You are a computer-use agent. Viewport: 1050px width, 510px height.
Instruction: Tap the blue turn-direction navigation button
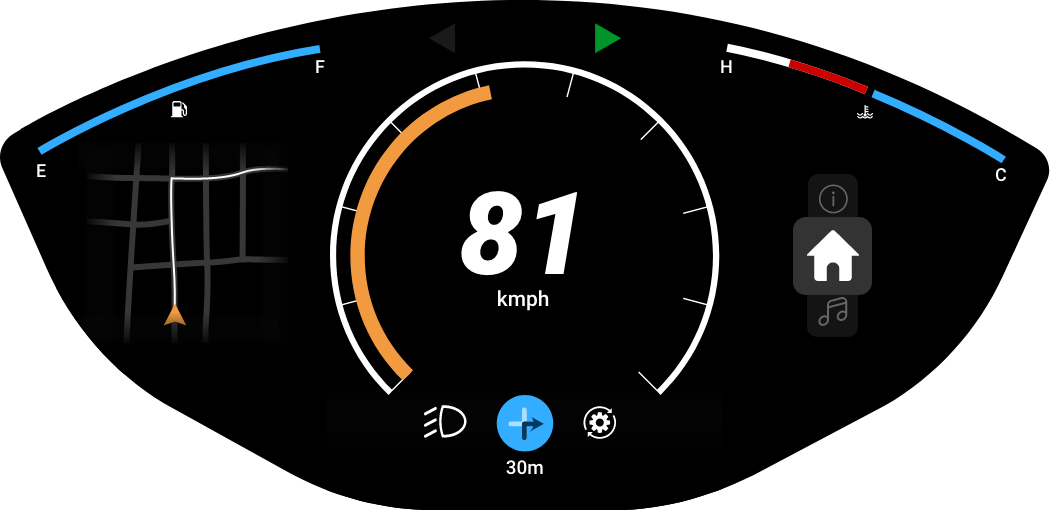[525, 423]
